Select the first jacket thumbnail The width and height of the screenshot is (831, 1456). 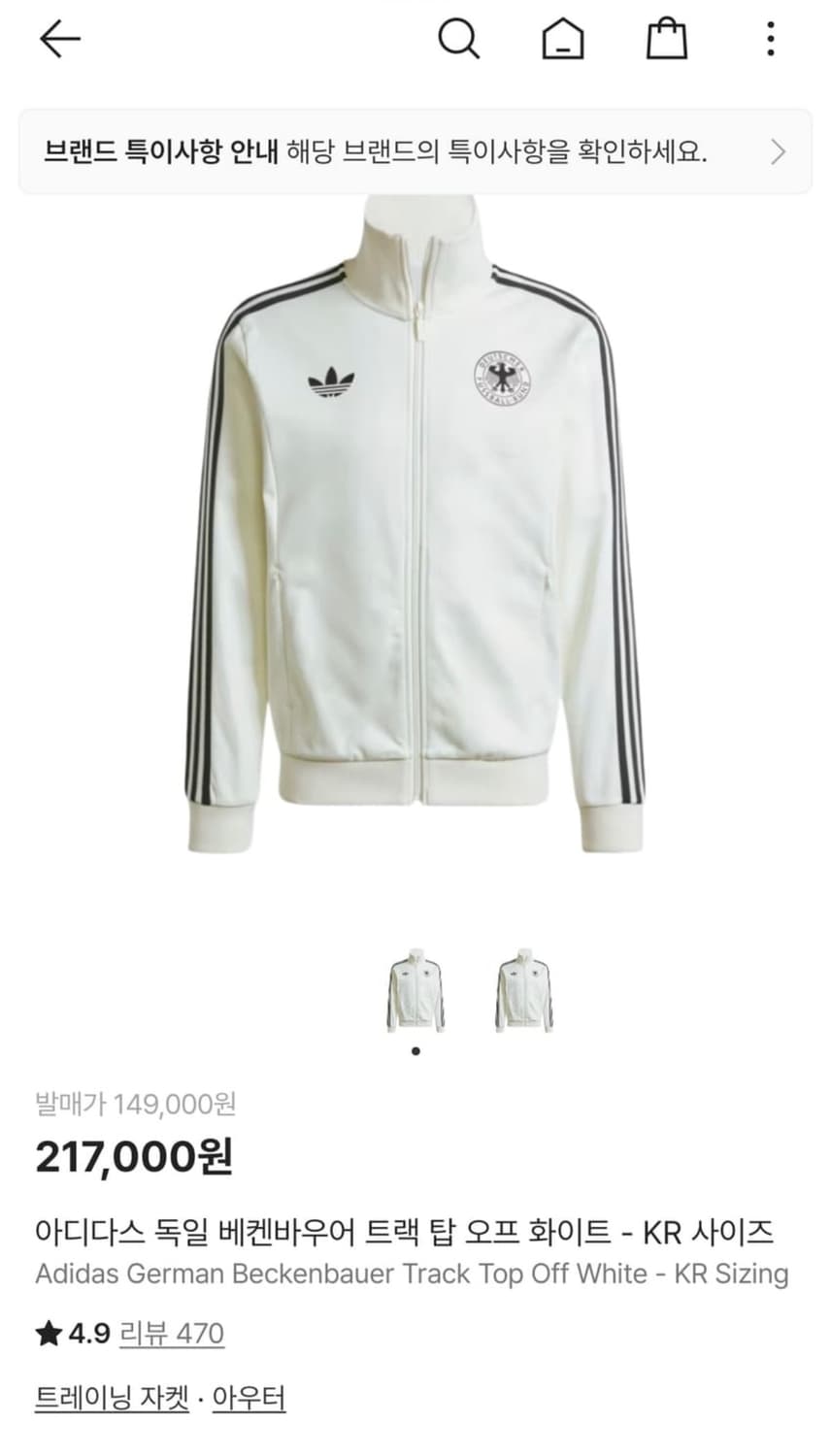click(415, 987)
